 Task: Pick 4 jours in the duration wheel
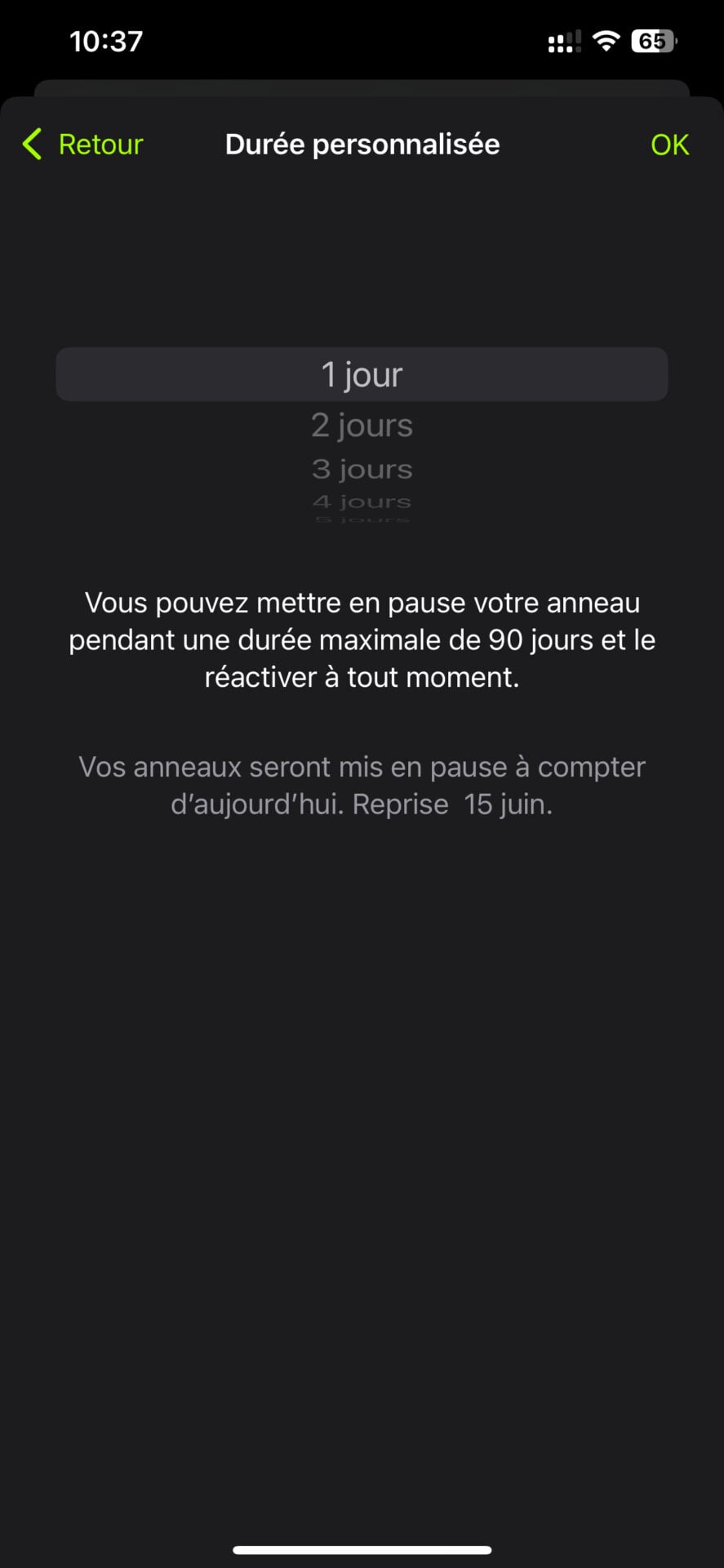coord(362,501)
